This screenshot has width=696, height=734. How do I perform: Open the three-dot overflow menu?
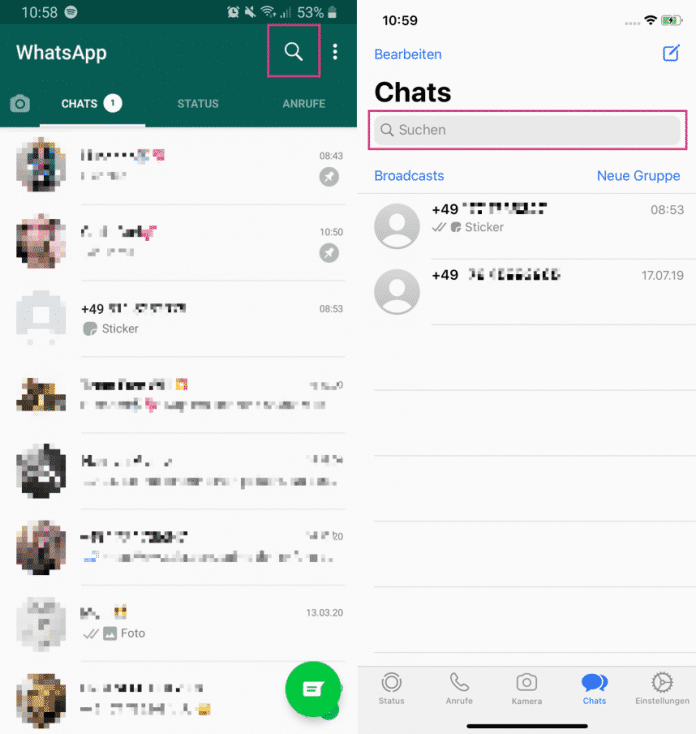[335, 52]
